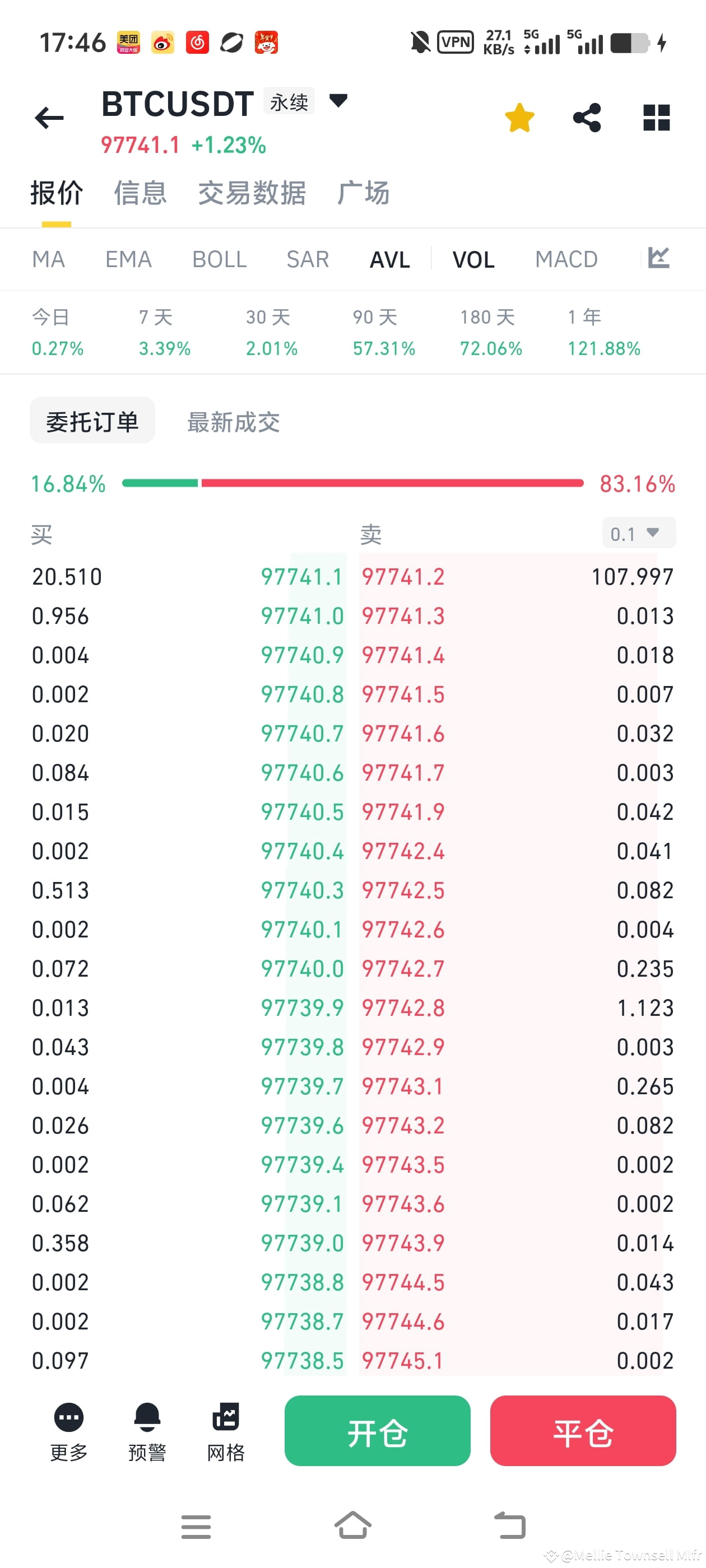706x1568 pixels.
Task: Go back using the header arrow
Action: click(49, 118)
